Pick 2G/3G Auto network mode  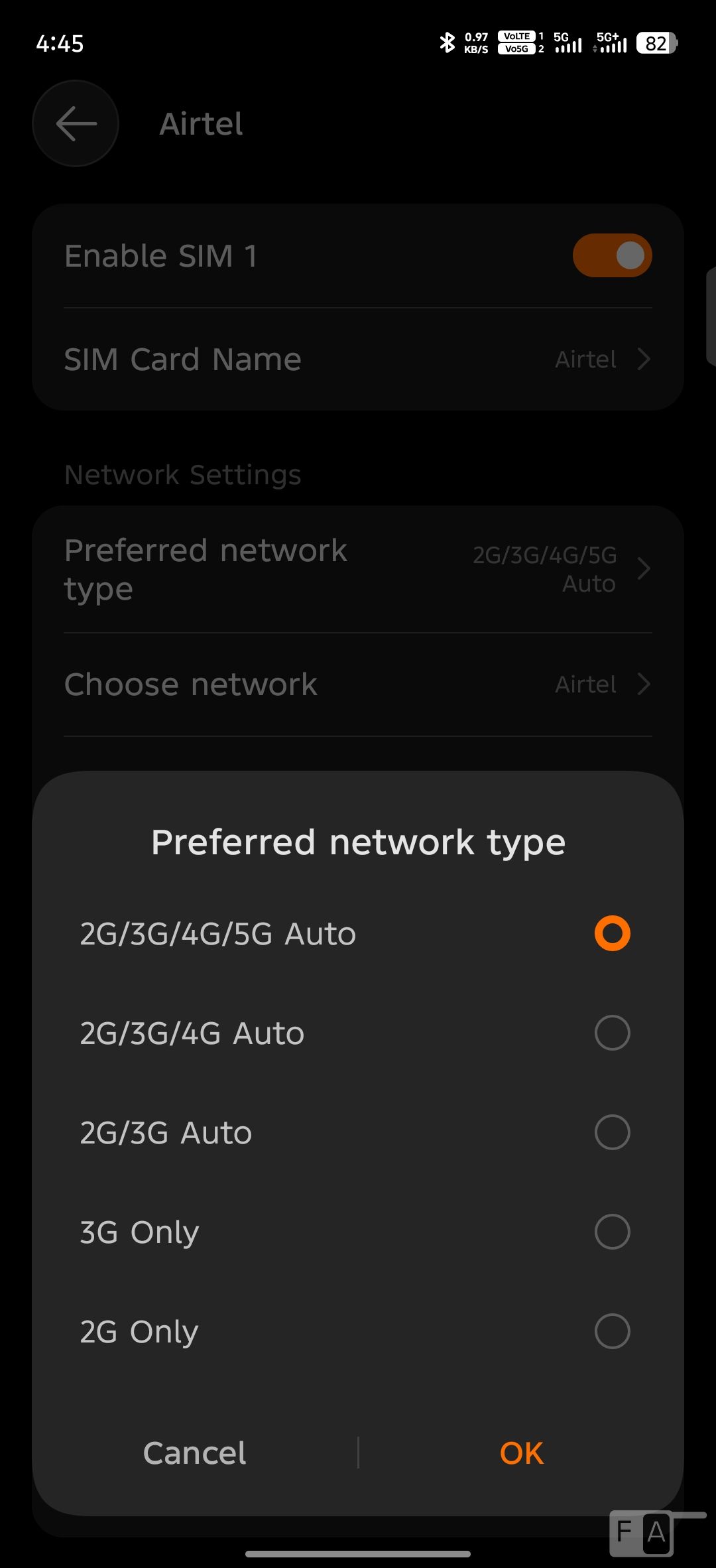click(x=612, y=1132)
